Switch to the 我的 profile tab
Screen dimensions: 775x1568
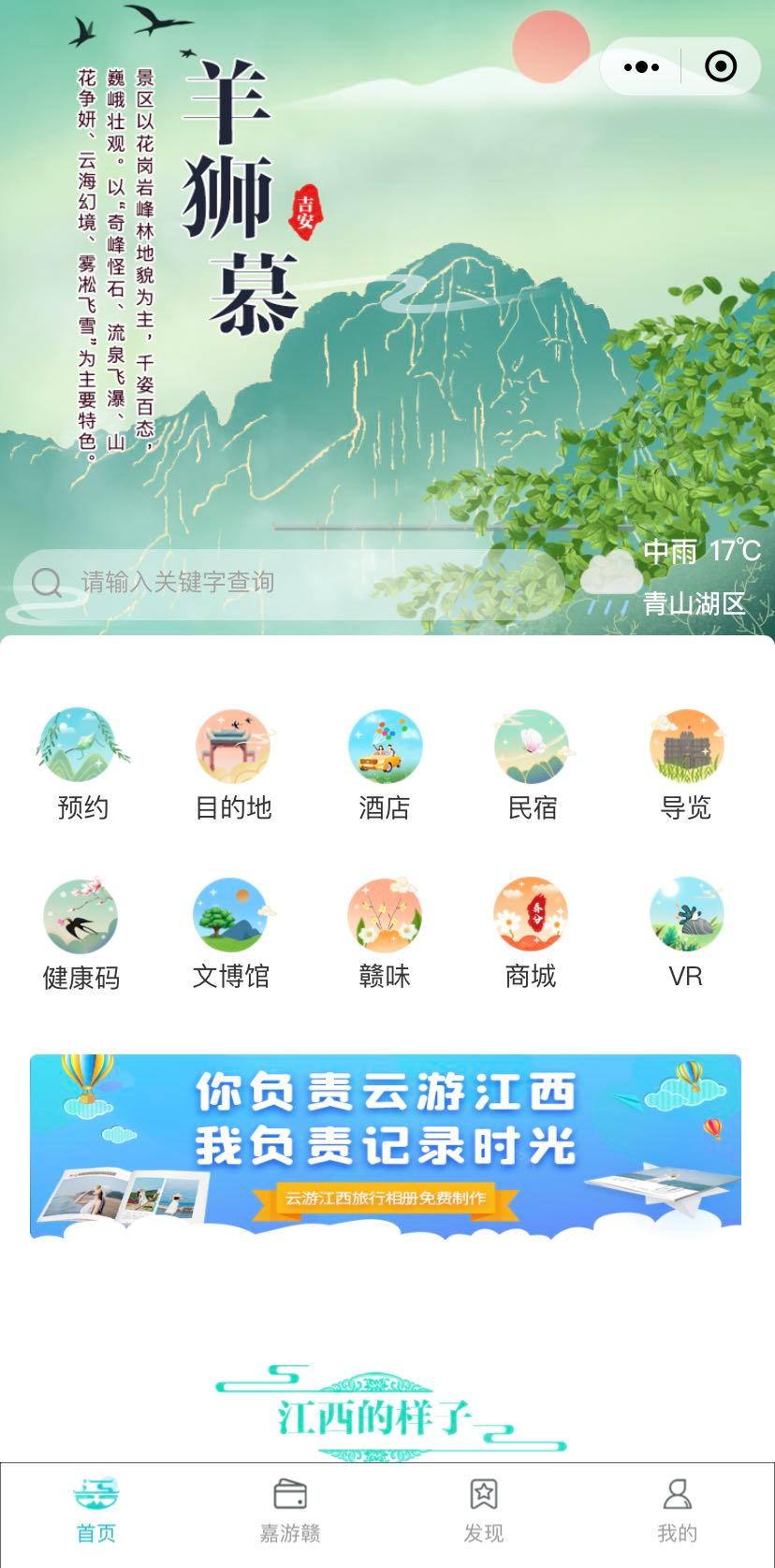click(678, 1511)
